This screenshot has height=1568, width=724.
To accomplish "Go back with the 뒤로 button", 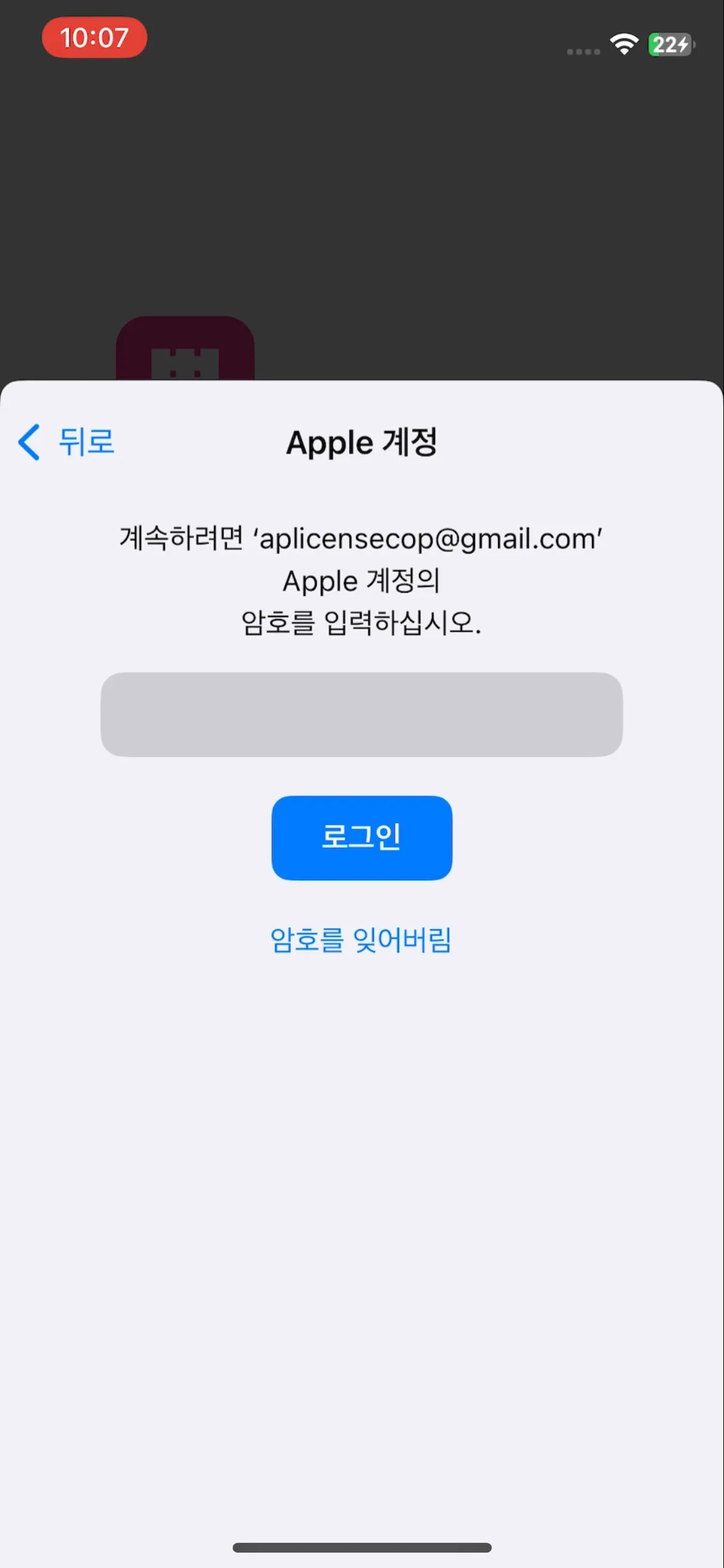I will [67, 442].
